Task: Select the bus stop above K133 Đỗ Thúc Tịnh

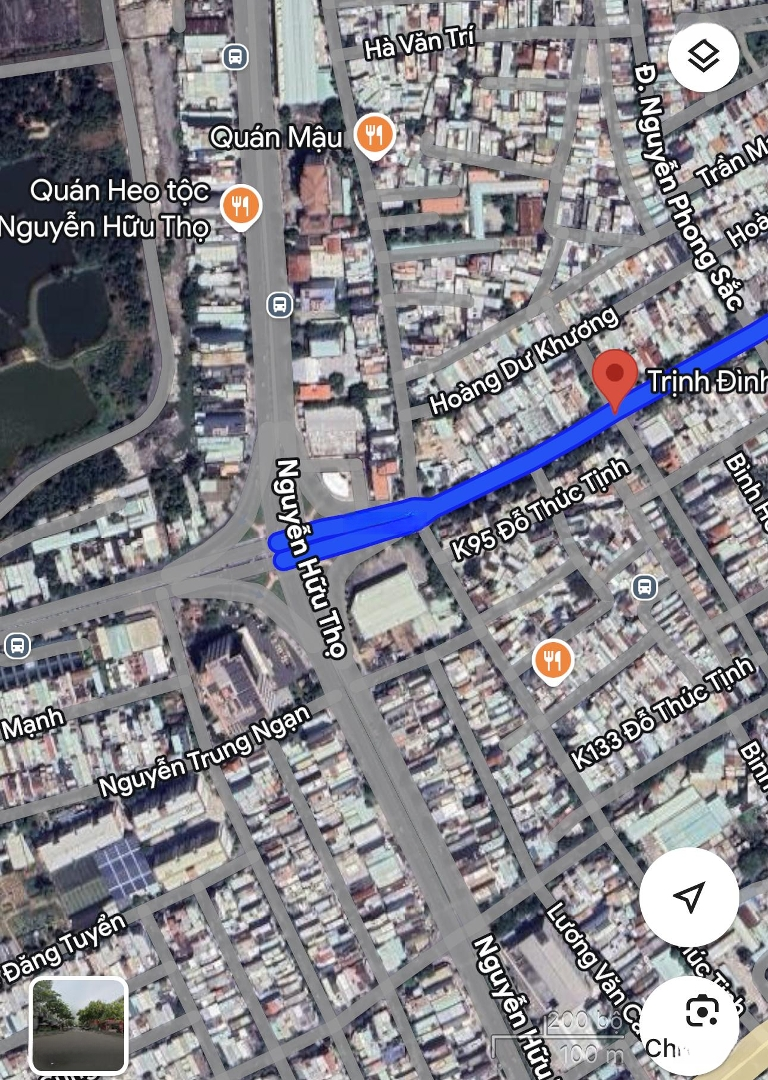Action: click(645, 587)
